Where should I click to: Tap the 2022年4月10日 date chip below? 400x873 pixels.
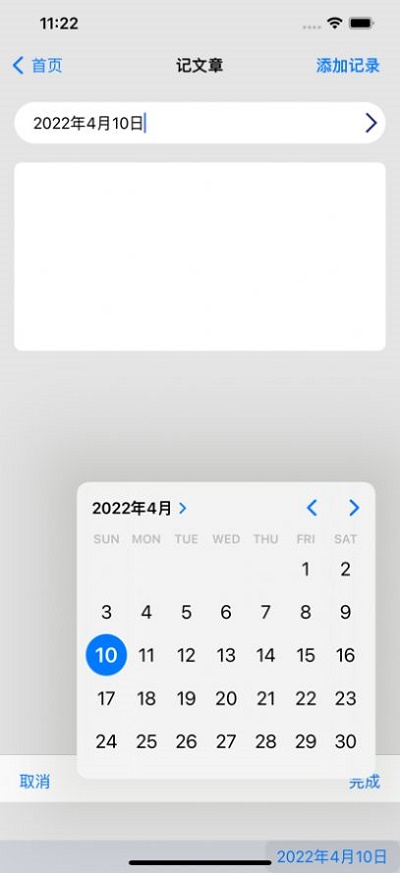click(x=331, y=856)
